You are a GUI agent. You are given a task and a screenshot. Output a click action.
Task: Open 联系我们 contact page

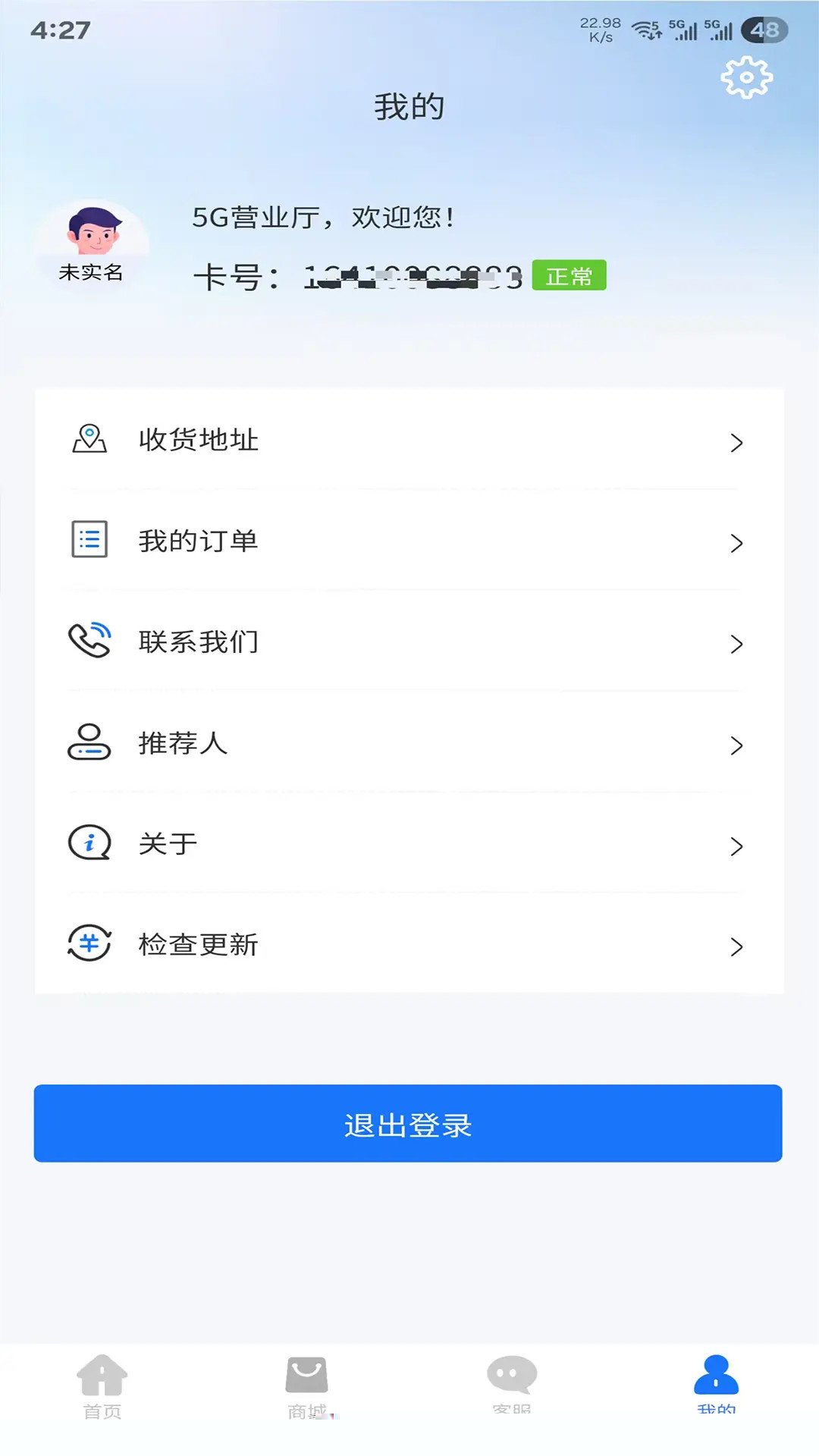tap(408, 642)
